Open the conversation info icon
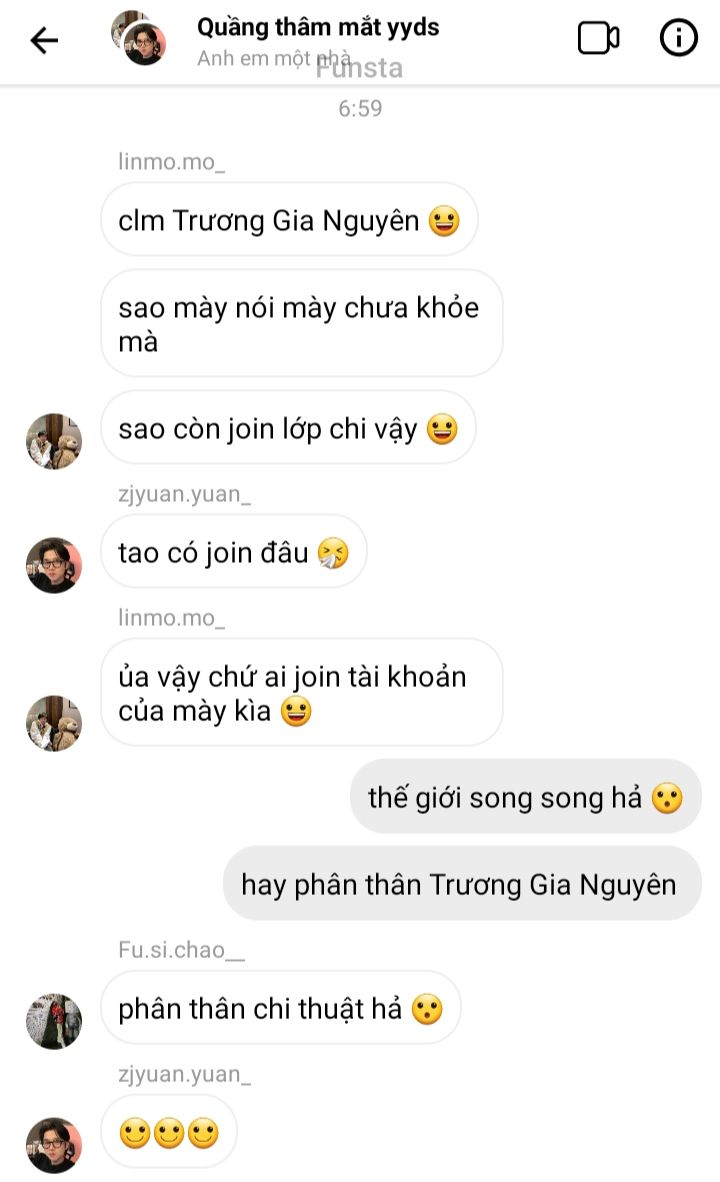 (x=679, y=39)
